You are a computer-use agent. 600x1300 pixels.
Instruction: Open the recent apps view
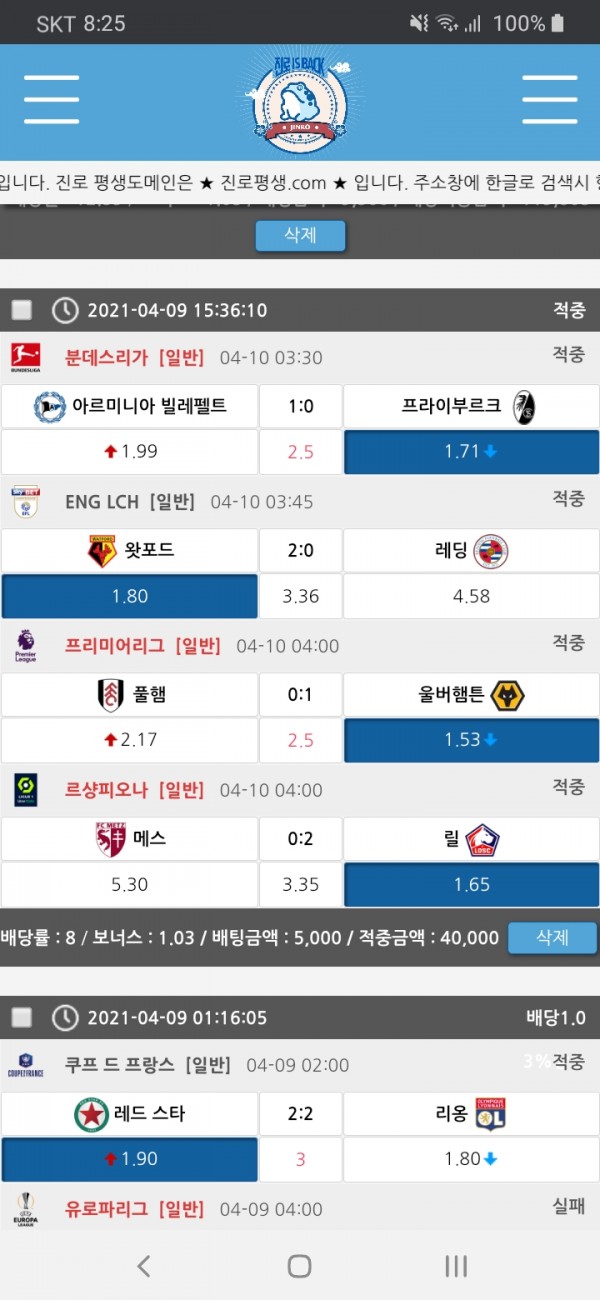(455, 1266)
